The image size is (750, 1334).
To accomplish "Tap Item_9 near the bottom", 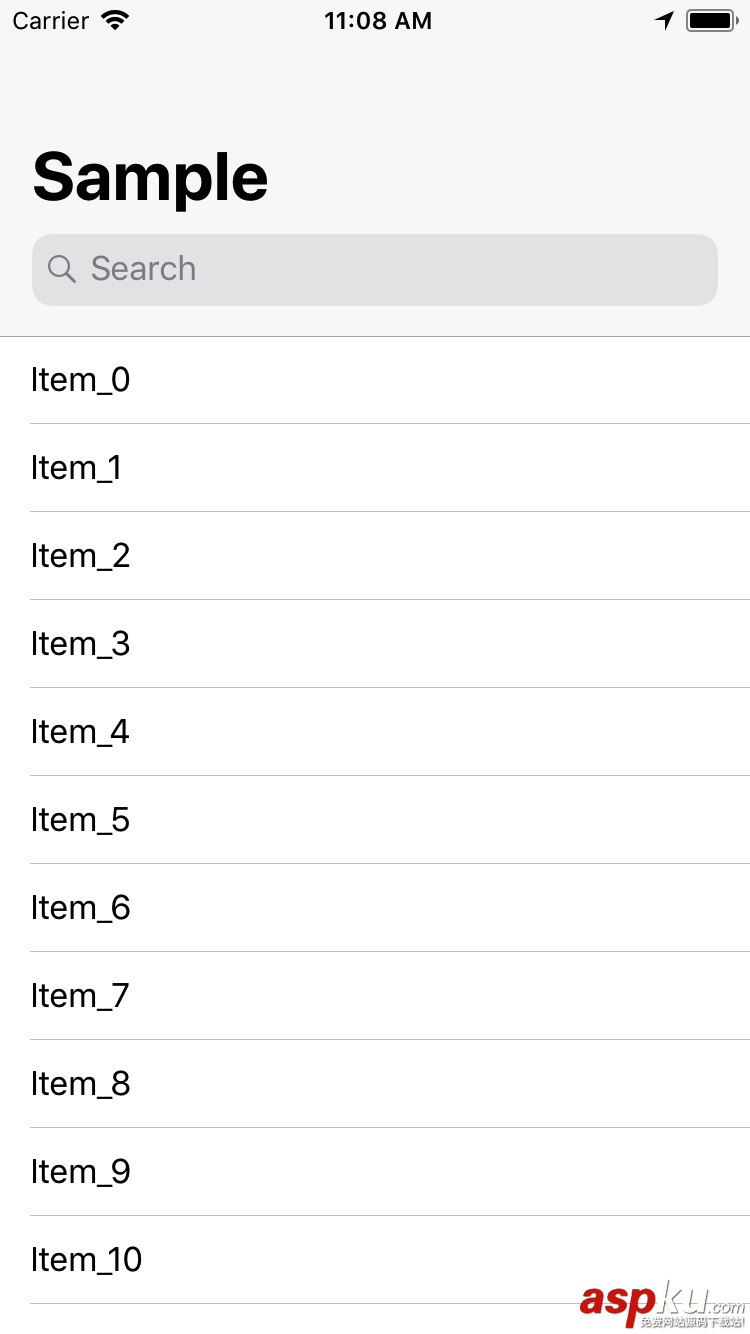I will pos(80,1172).
